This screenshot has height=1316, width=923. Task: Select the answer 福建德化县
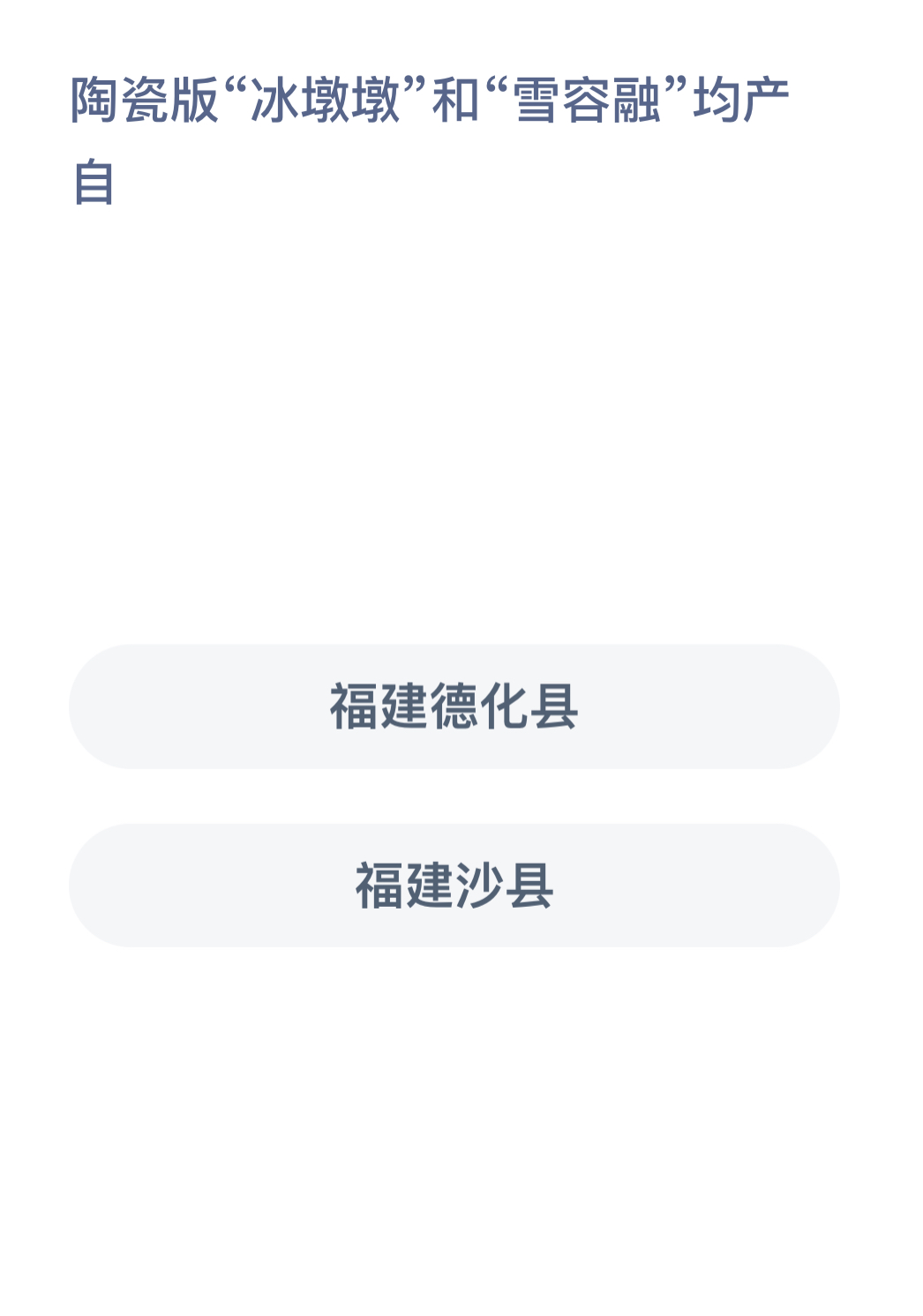pos(454,707)
